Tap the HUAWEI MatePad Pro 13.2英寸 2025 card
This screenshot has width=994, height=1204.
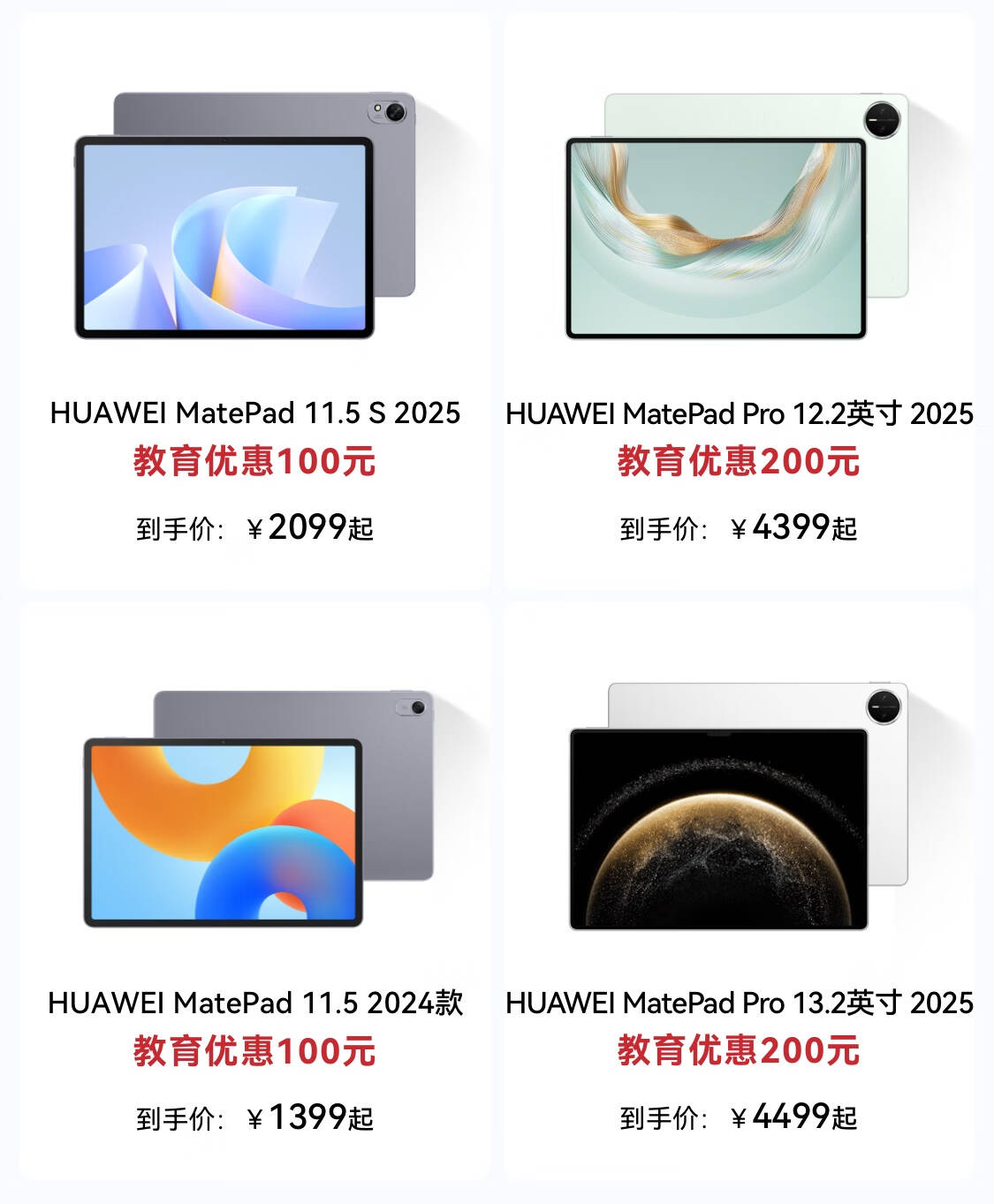pos(739,890)
